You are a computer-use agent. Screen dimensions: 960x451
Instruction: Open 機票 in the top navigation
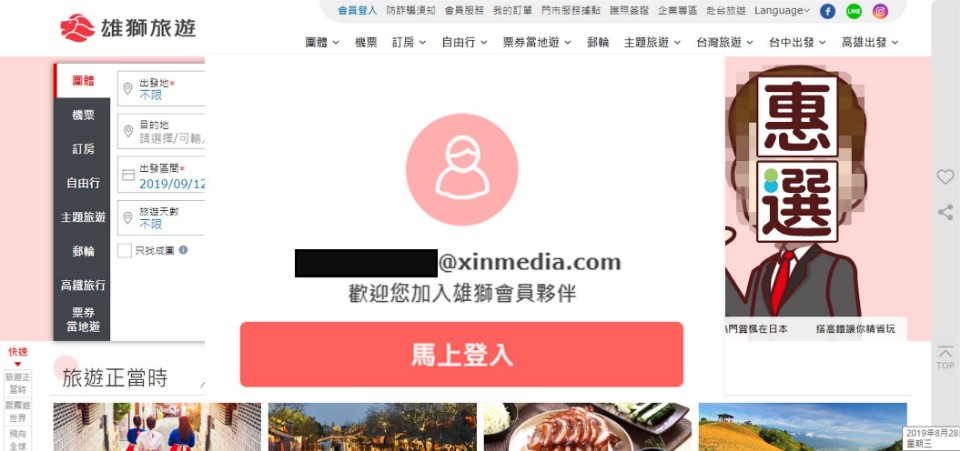point(366,42)
